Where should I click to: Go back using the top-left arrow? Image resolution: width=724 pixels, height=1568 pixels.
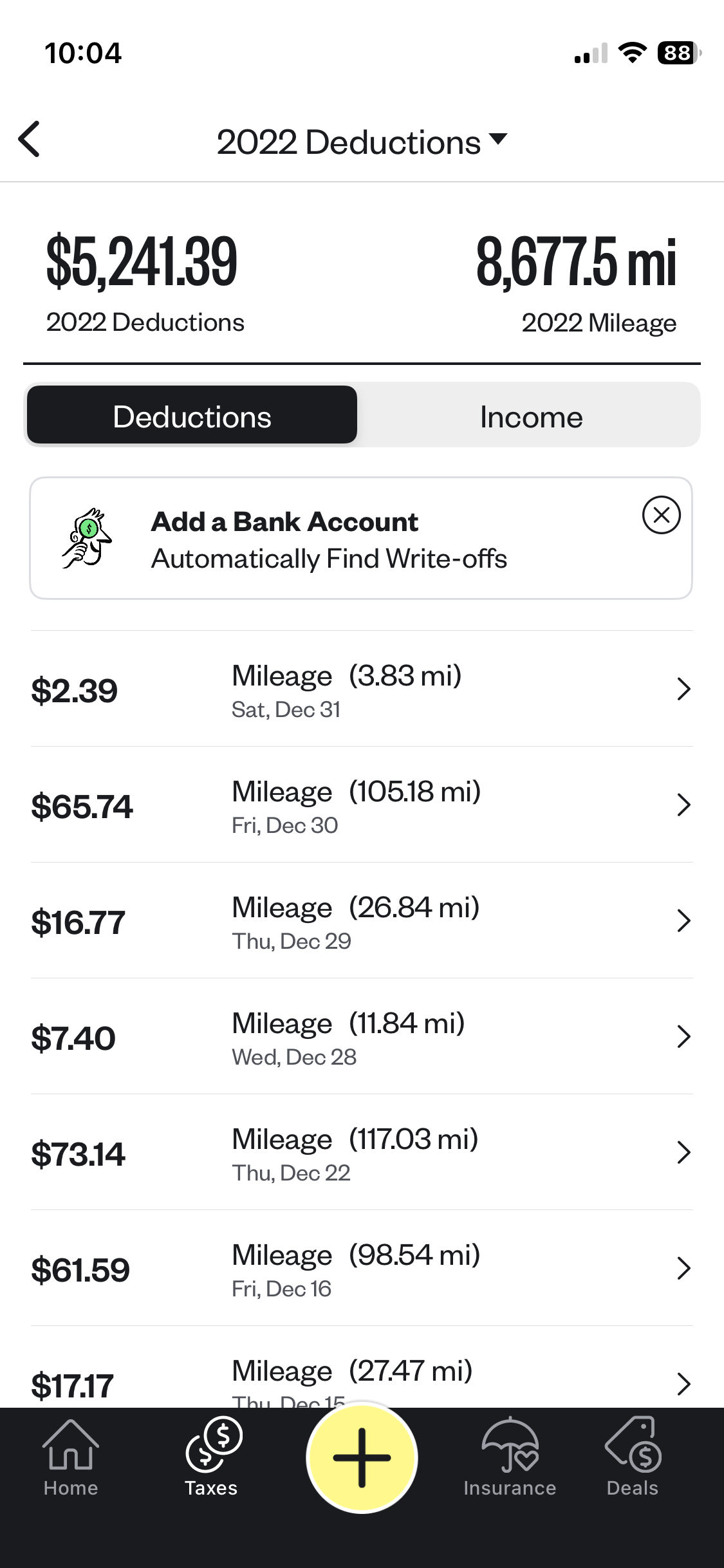[x=30, y=139]
